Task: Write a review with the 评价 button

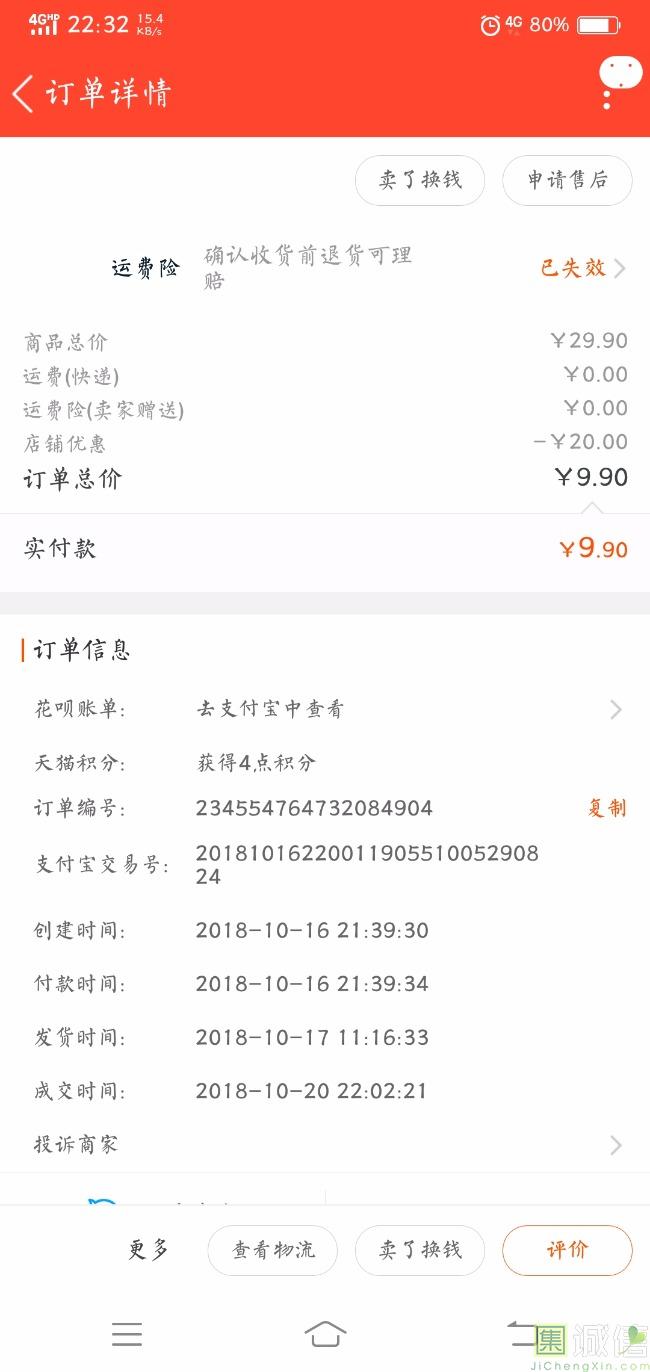Action: 567,1250
